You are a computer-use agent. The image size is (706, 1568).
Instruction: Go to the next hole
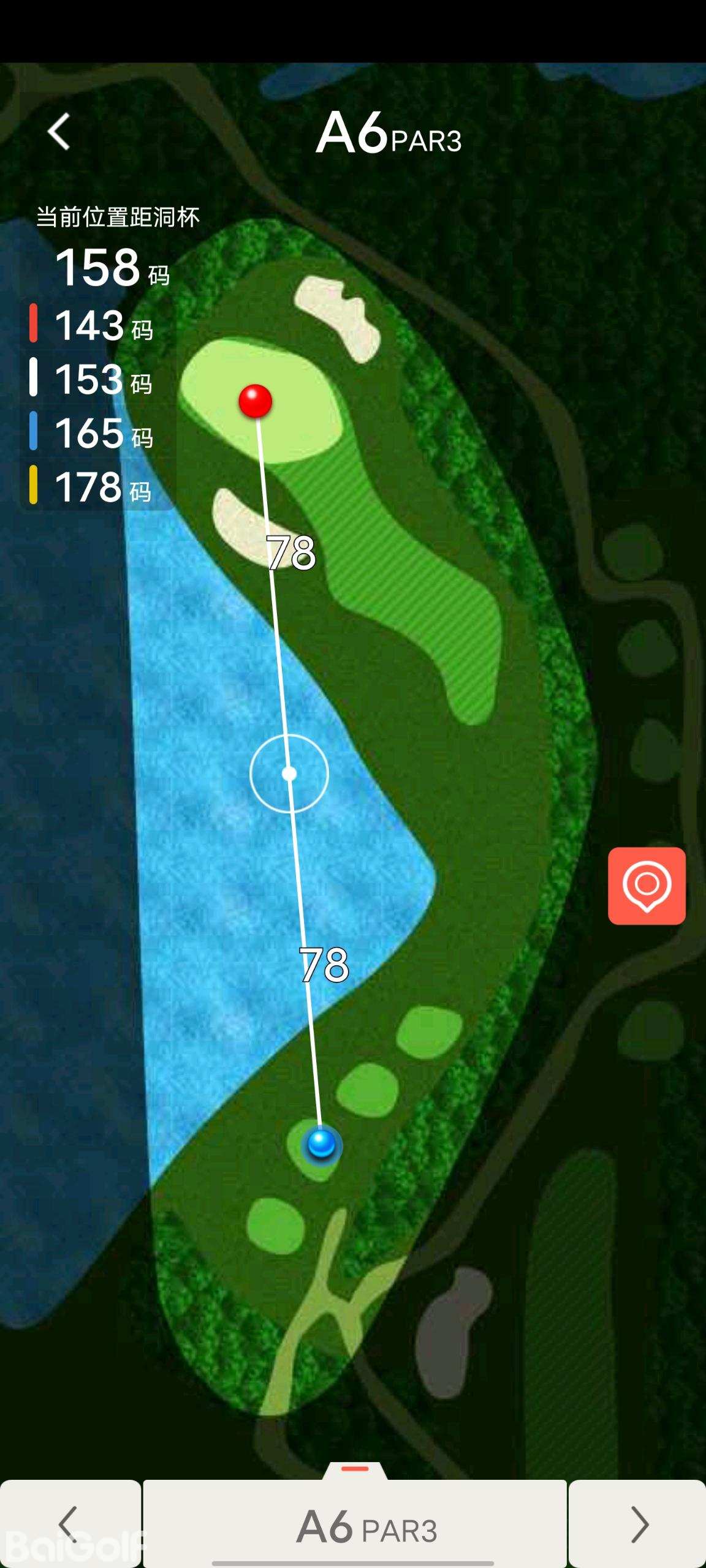(x=638, y=1525)
